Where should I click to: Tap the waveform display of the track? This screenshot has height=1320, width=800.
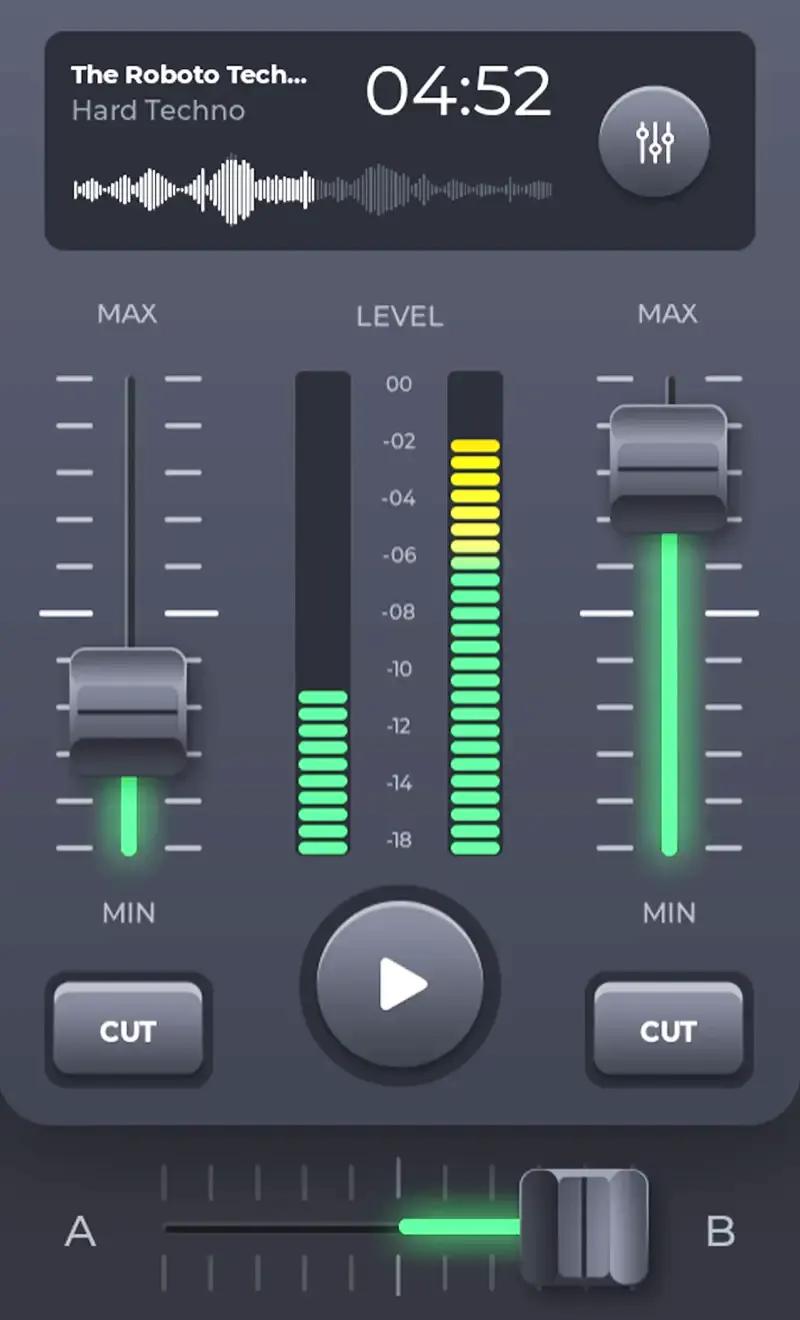coord(310,185)
